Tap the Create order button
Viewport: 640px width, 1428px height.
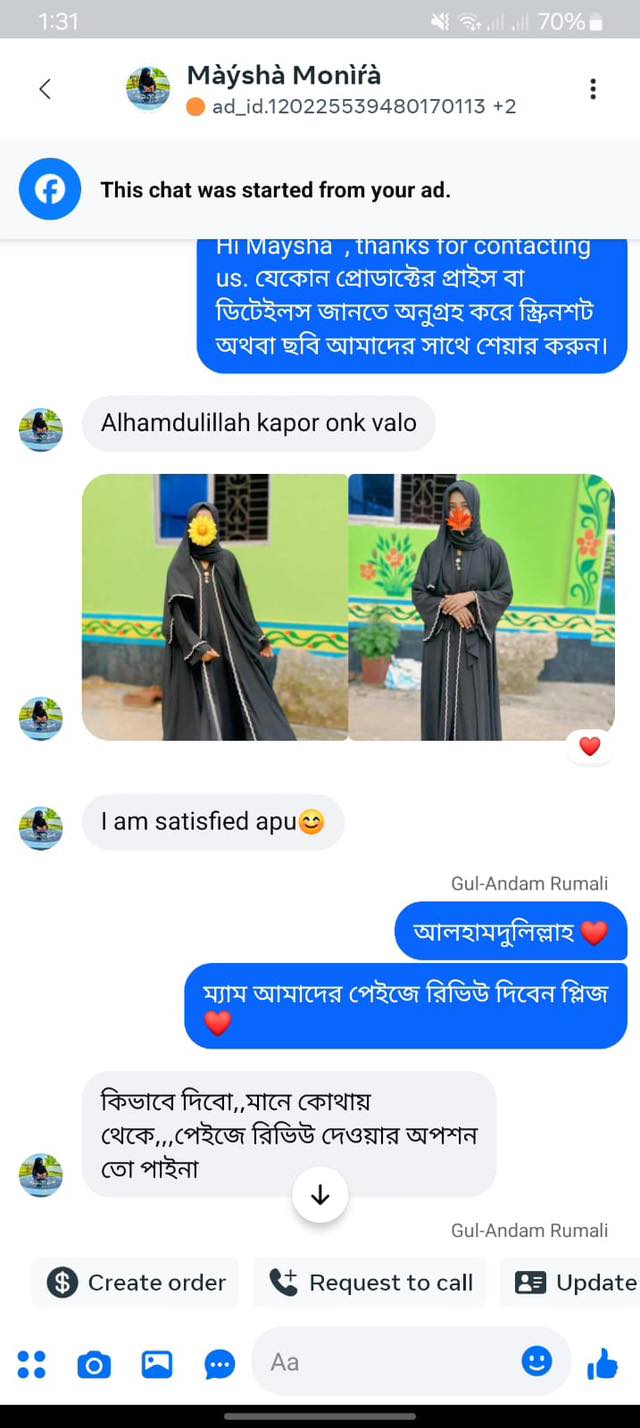(136, 1283)
